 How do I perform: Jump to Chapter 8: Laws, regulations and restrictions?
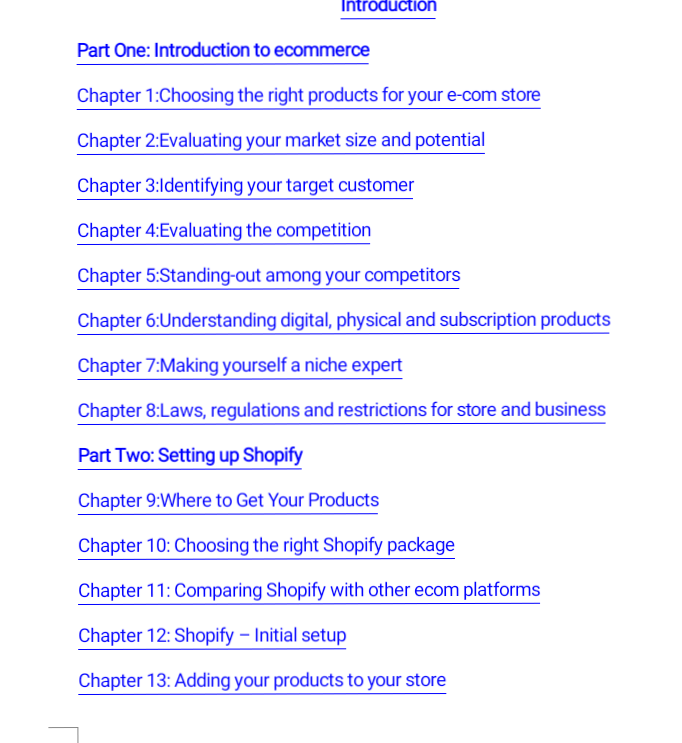coord(341,410)
